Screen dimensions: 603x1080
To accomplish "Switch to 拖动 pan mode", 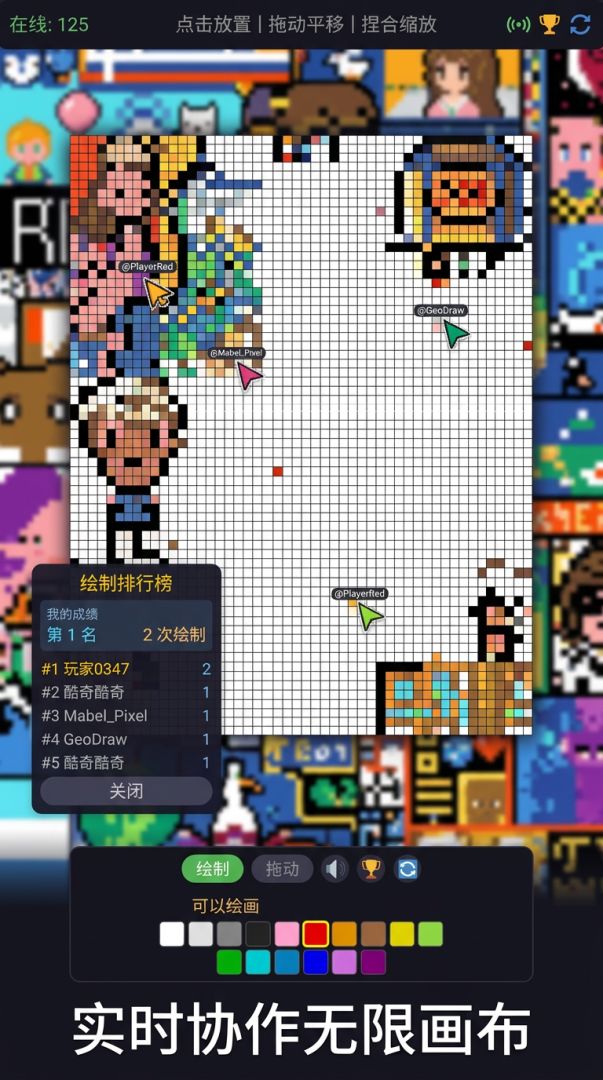I will pos(282,869).
